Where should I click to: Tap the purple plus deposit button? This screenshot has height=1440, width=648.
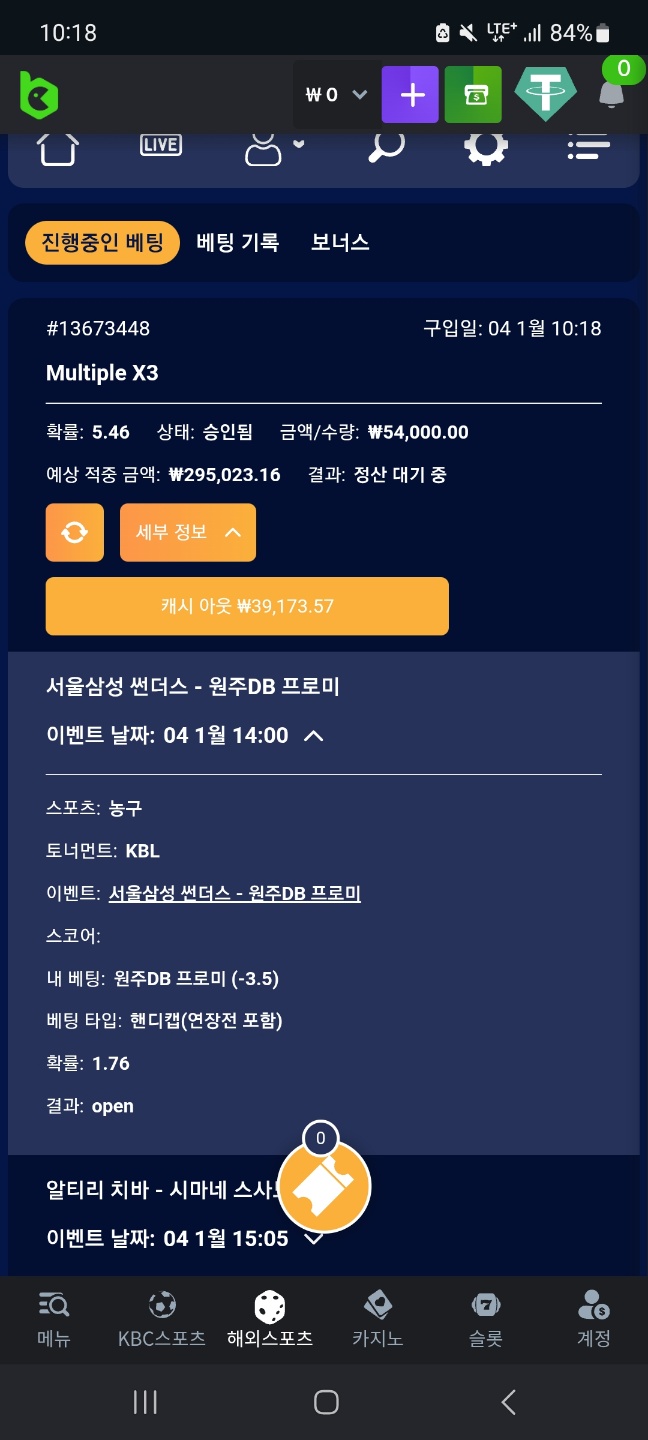(410, 95)
